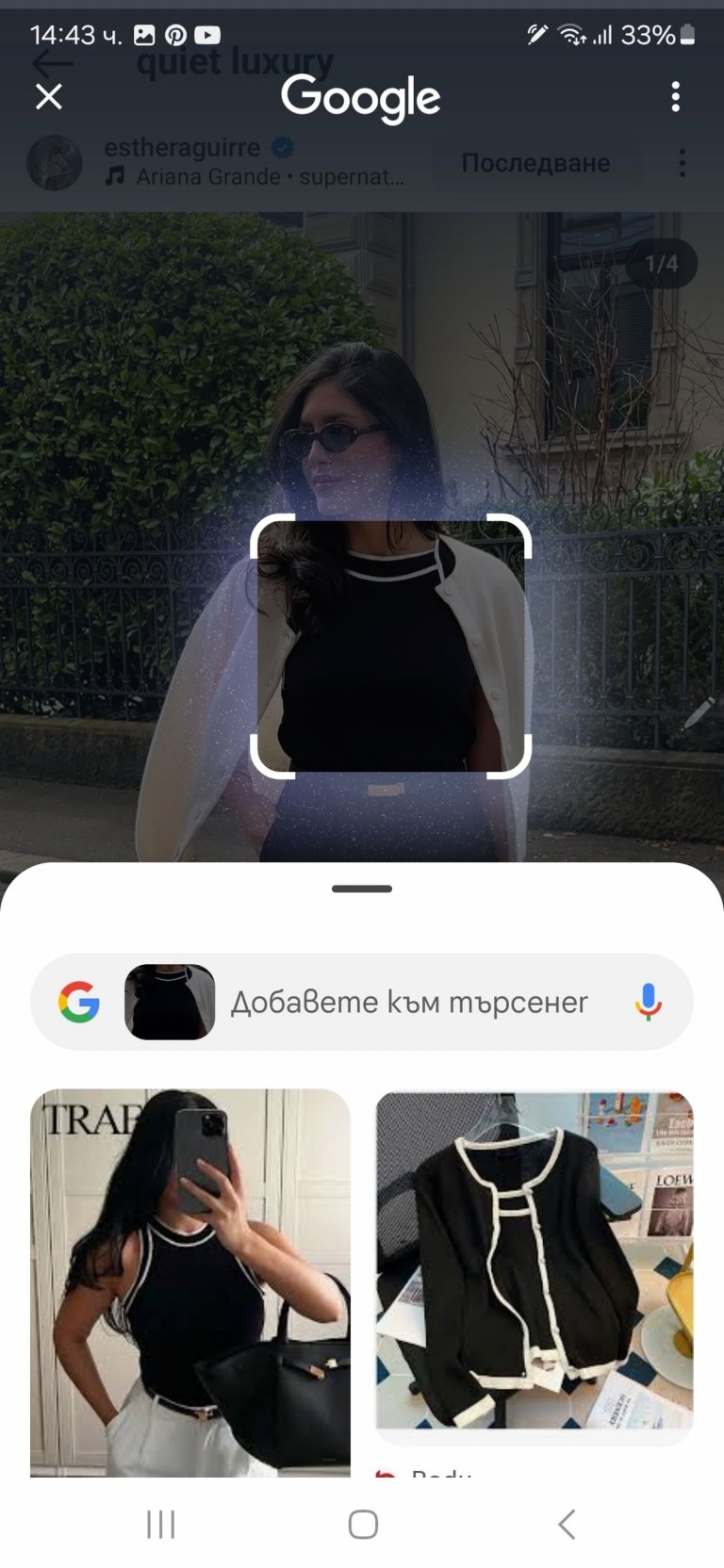Open the Google Lens overflow menu

pyautogui.click(x=675, y=97)
